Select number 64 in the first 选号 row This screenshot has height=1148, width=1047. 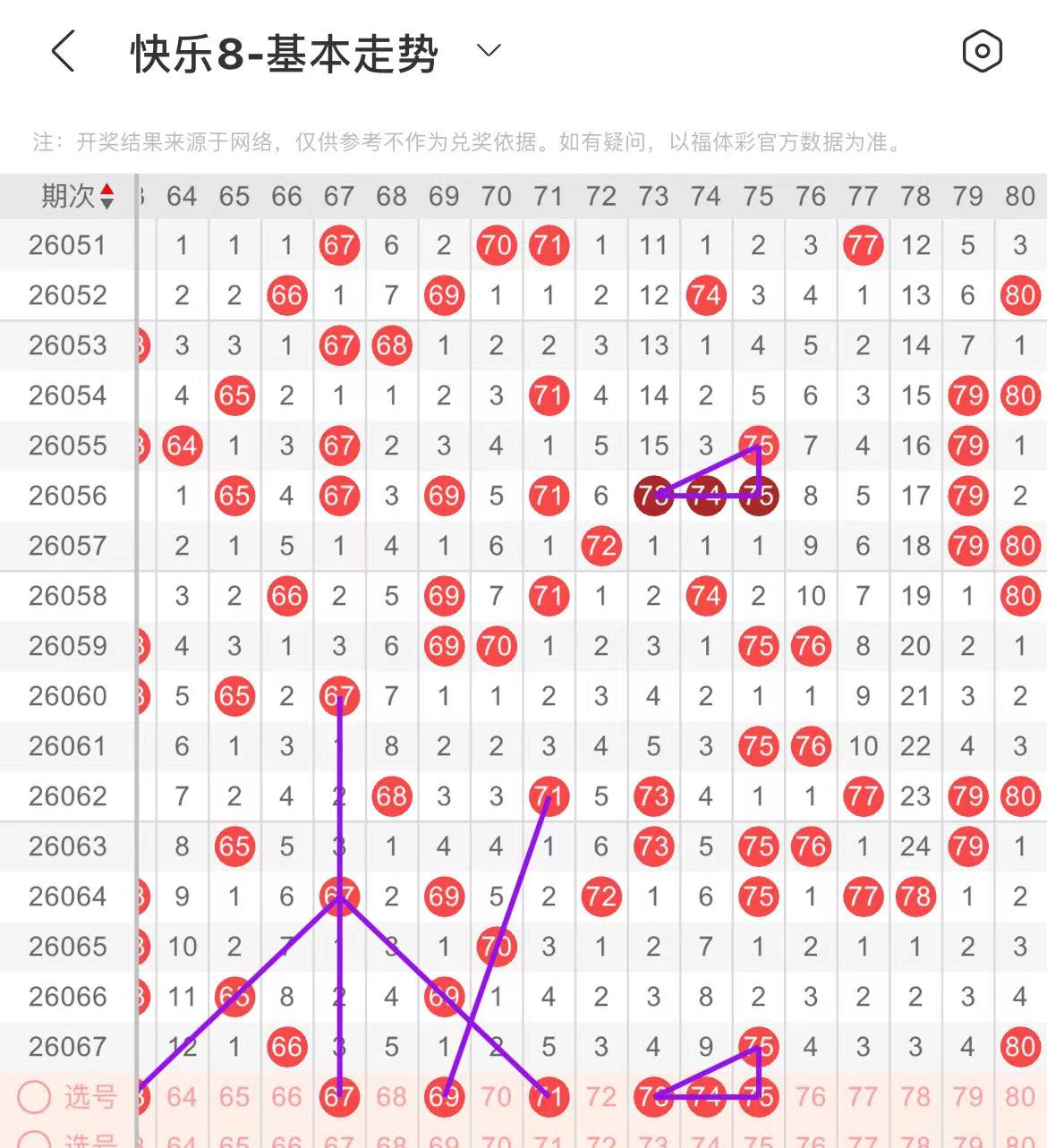(x=182, y=1097)
